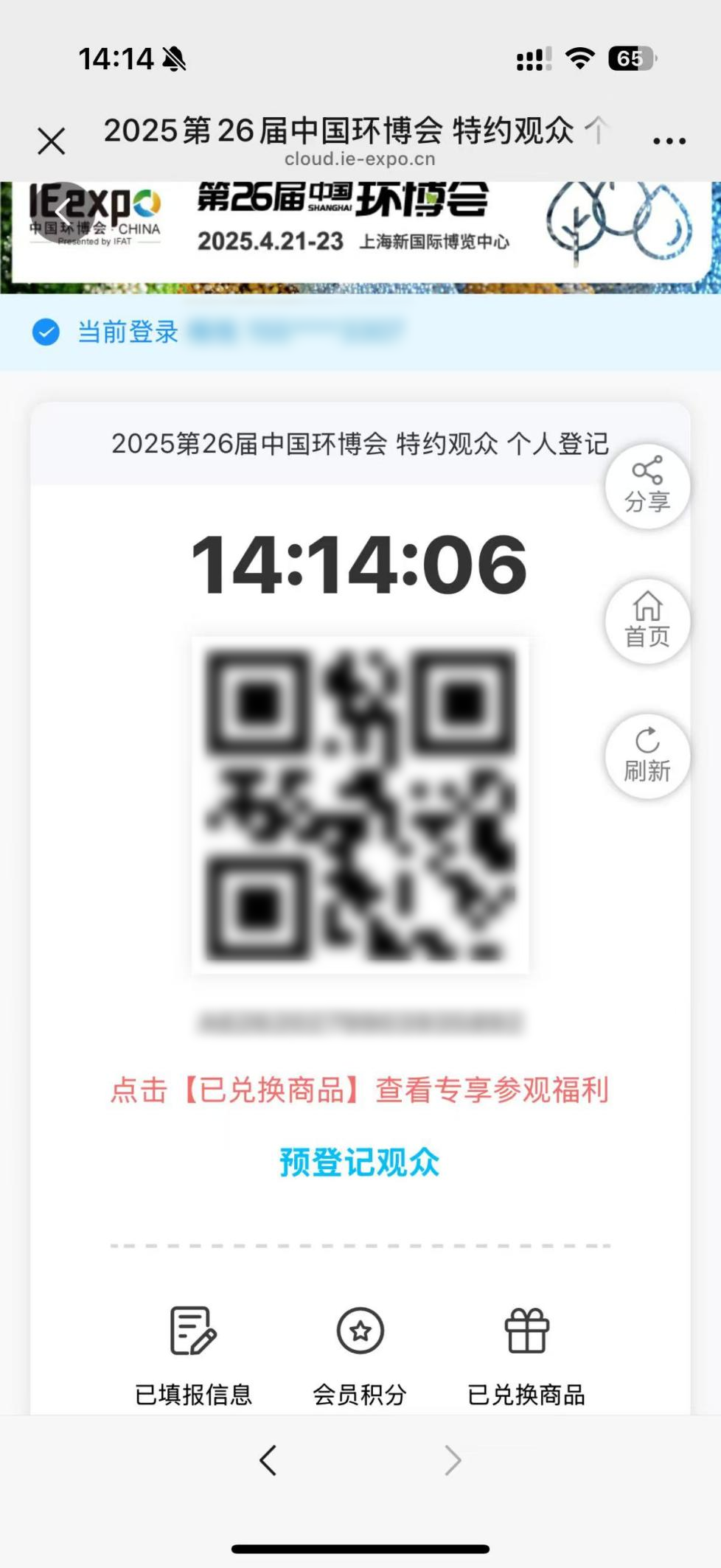
Task: View 会员积分 member points
Action: pyautogui.click(x=360, y=1355)
